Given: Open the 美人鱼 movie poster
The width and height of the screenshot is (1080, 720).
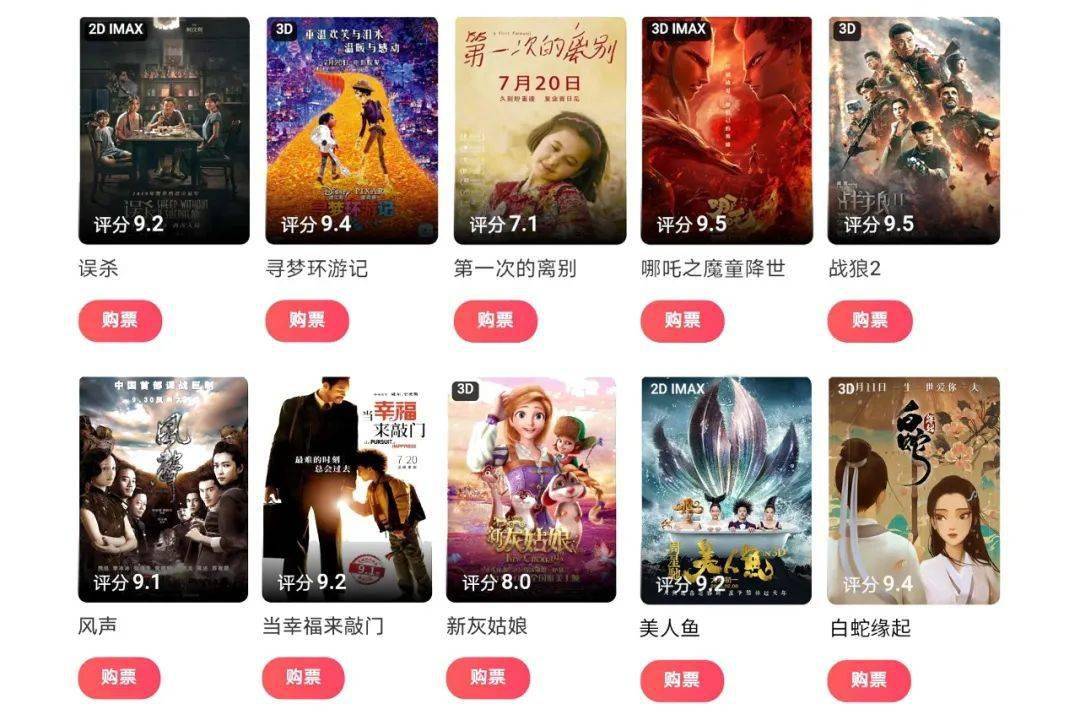Looking at the screenshot, I should click(726, 490).
